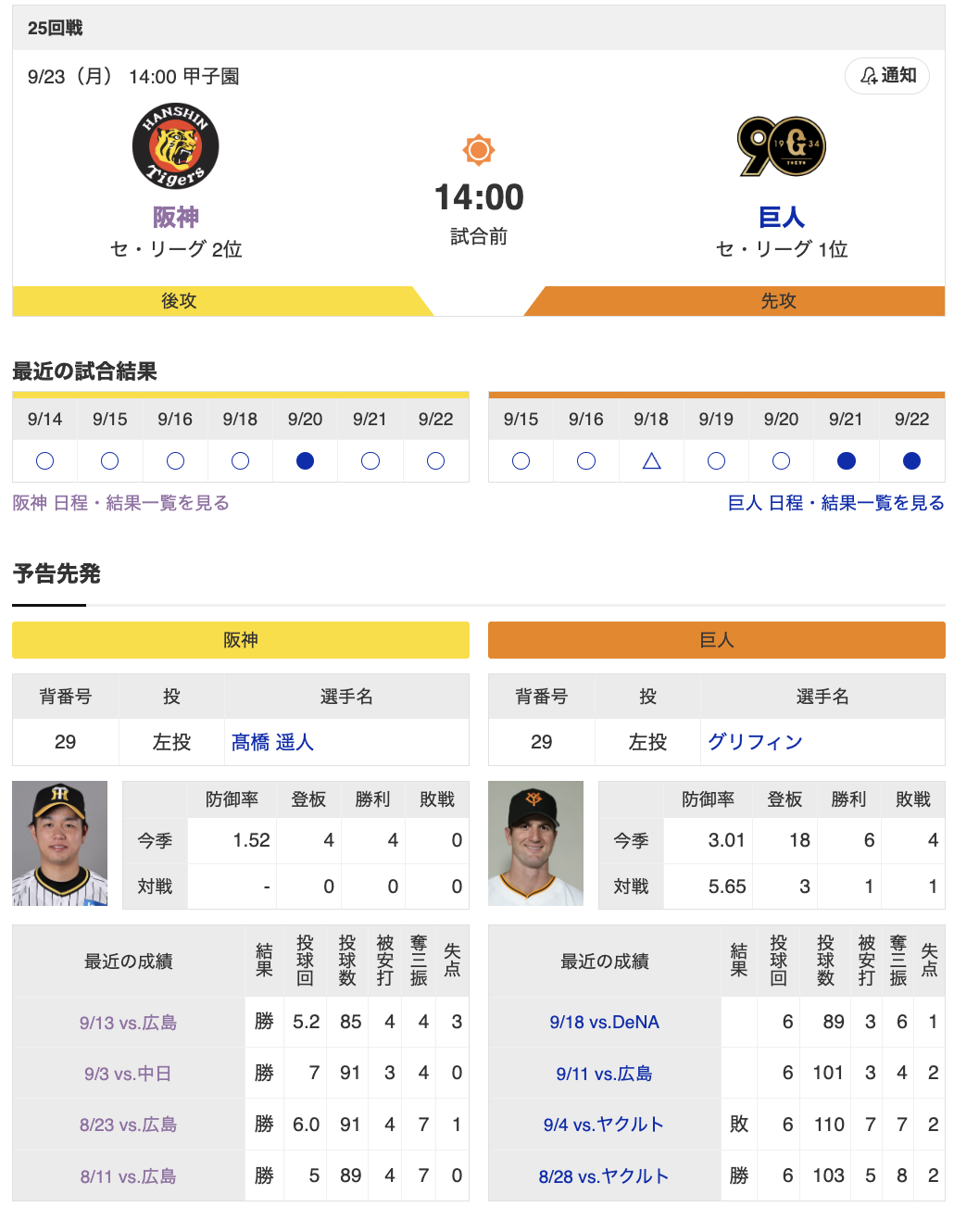
Task: Expand the 阪神 starter table header
Action: (239, 640)
